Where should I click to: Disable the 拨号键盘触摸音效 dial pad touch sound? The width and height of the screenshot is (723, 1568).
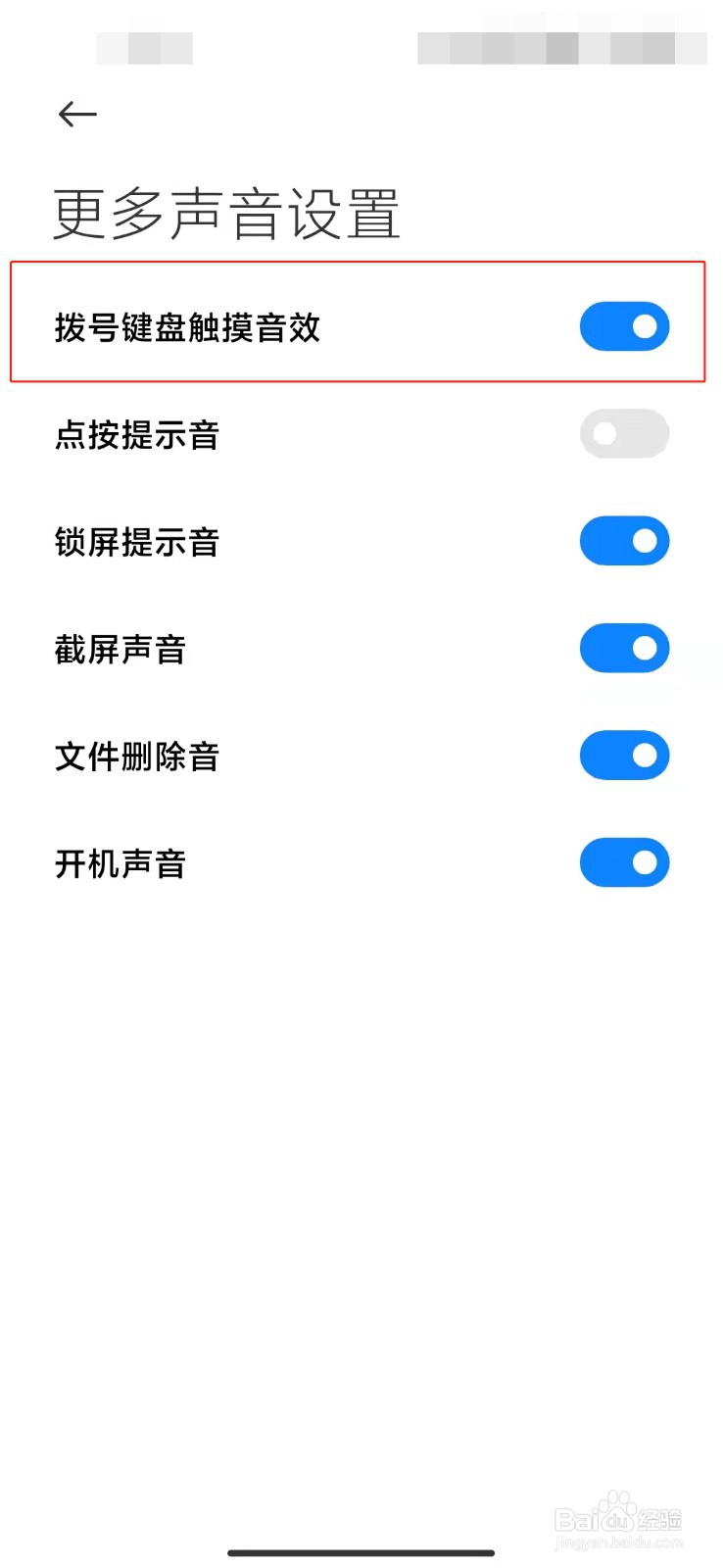pos(624,326)
